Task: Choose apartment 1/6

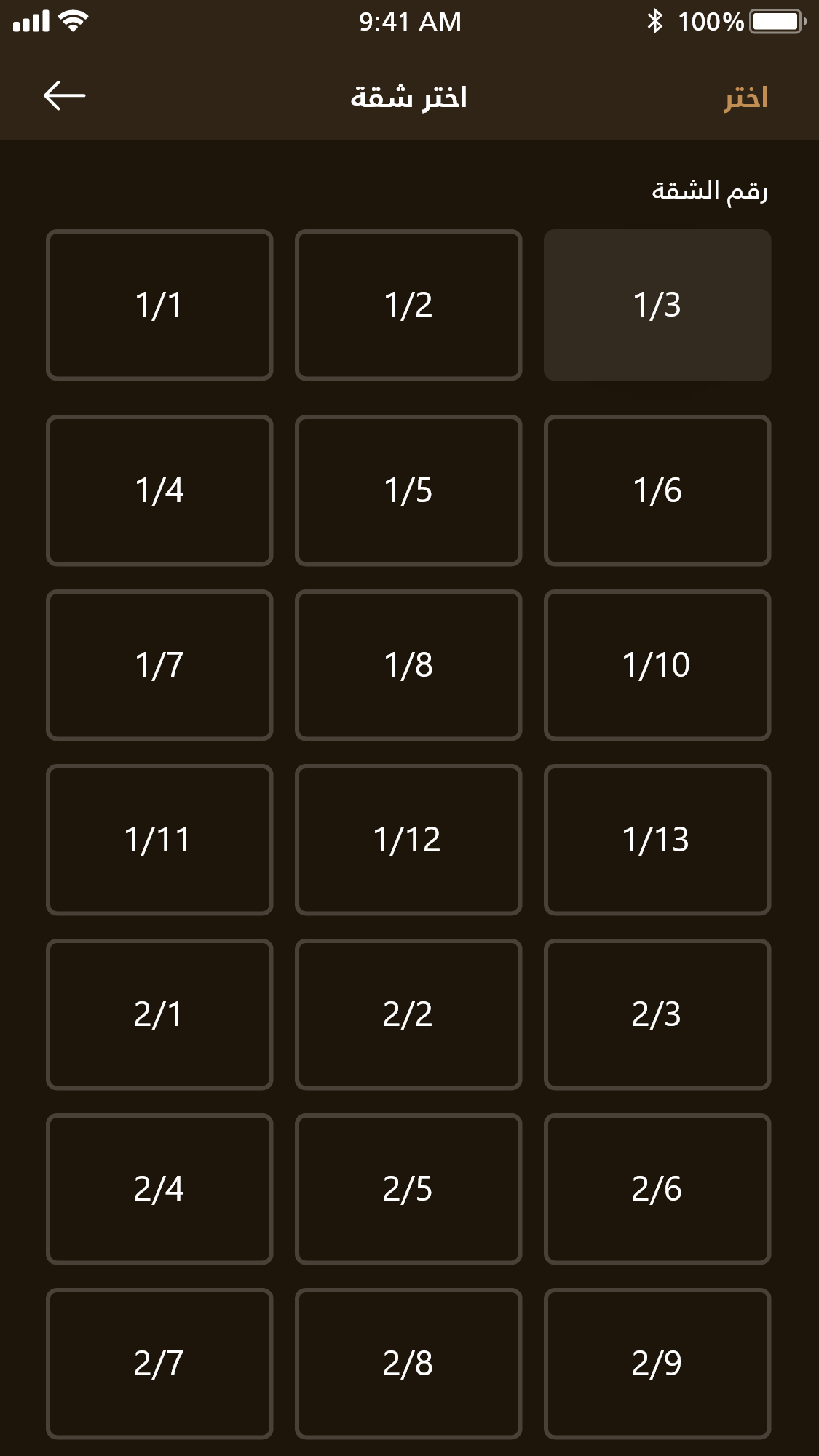Action: click(x=657, y=490)
